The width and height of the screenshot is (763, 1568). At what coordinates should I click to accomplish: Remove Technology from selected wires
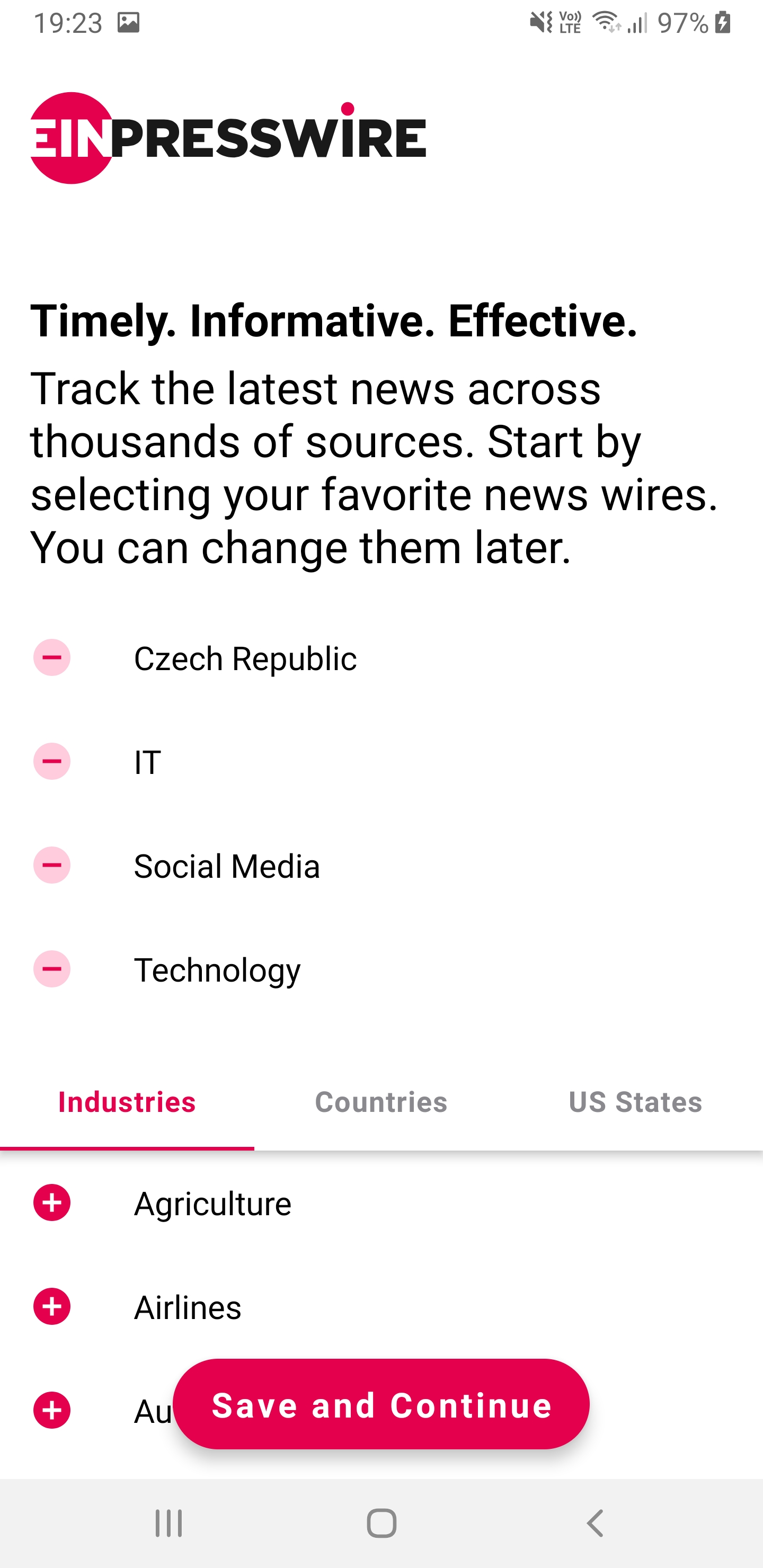tap(52, 968)
